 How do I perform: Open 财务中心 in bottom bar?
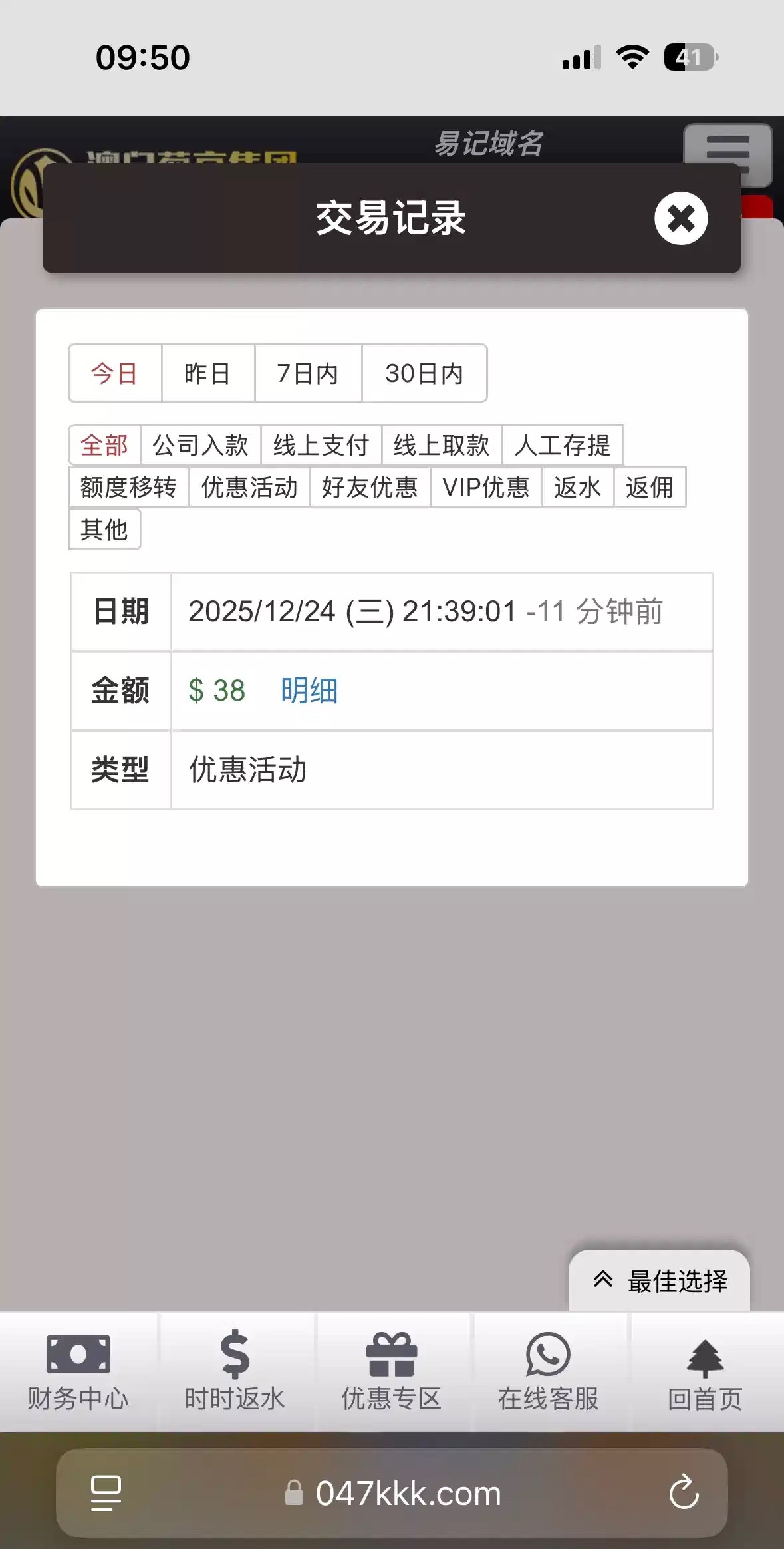click(x=78, y=1372)
